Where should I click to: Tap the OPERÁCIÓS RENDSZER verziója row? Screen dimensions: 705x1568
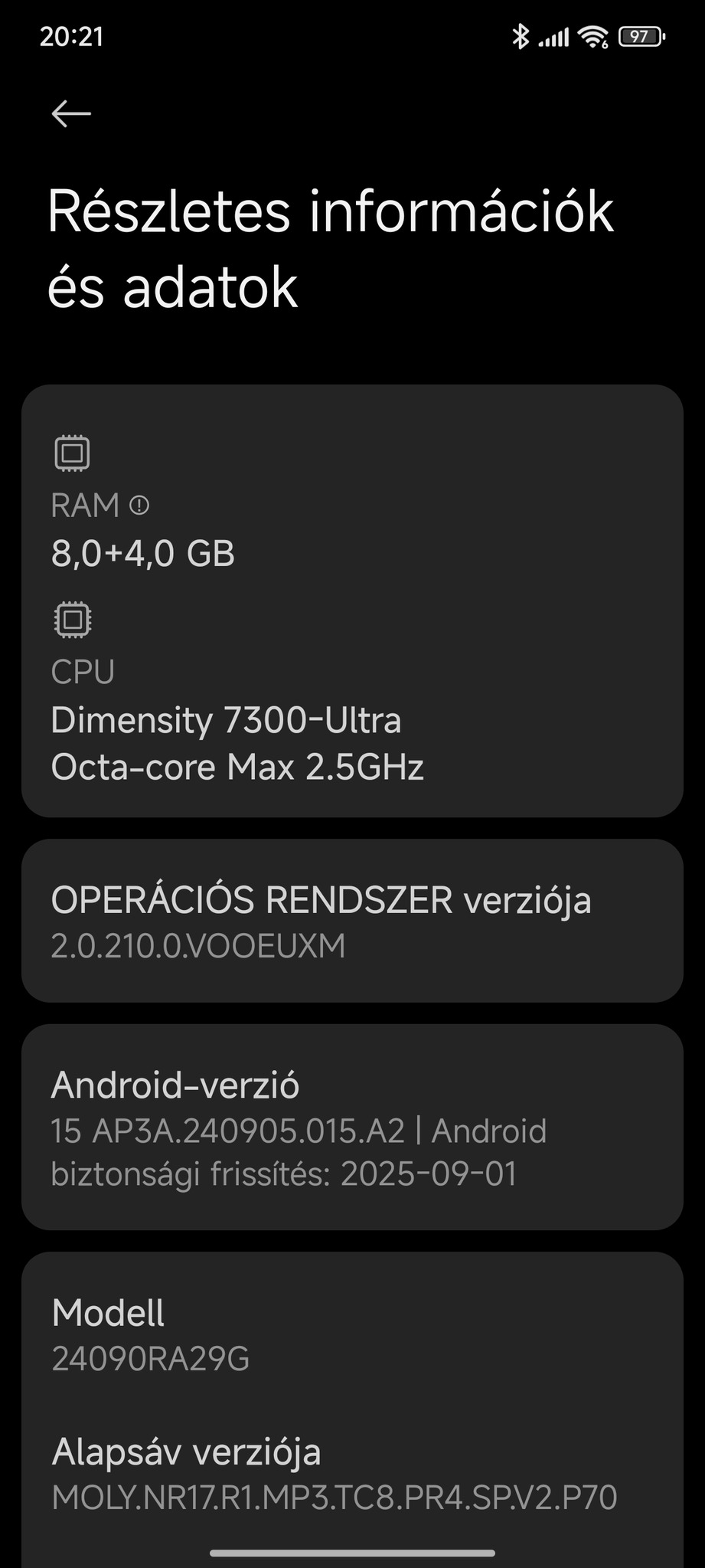click(352, 921)
